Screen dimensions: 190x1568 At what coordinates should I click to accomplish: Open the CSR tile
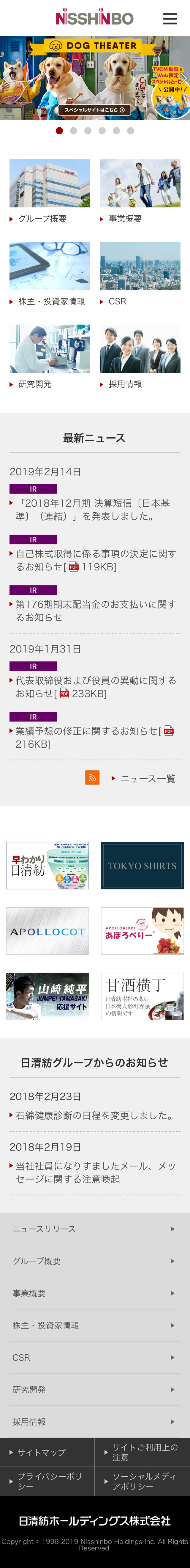[140, 266]
